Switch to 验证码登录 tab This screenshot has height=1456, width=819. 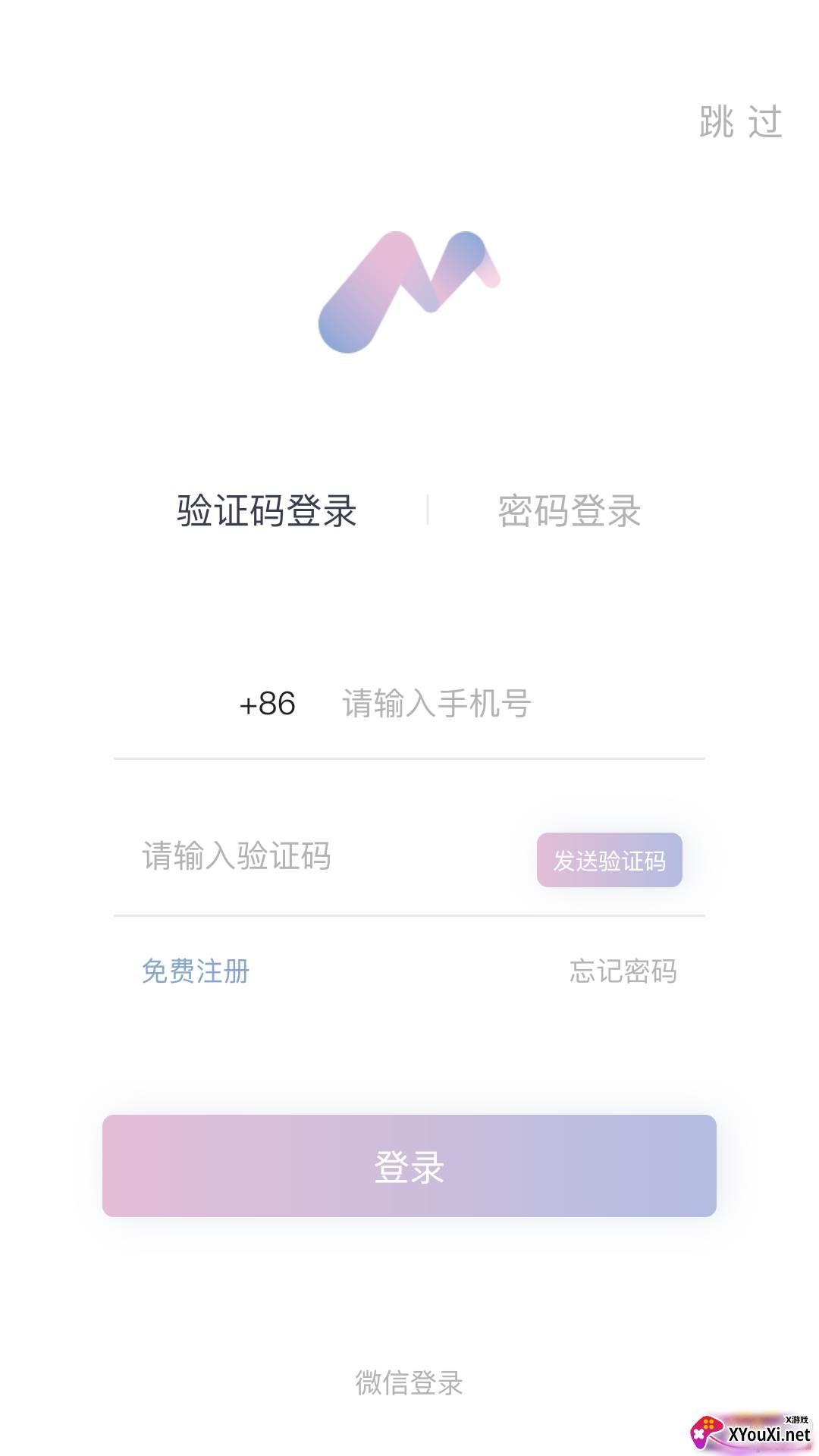coord(267,510)
